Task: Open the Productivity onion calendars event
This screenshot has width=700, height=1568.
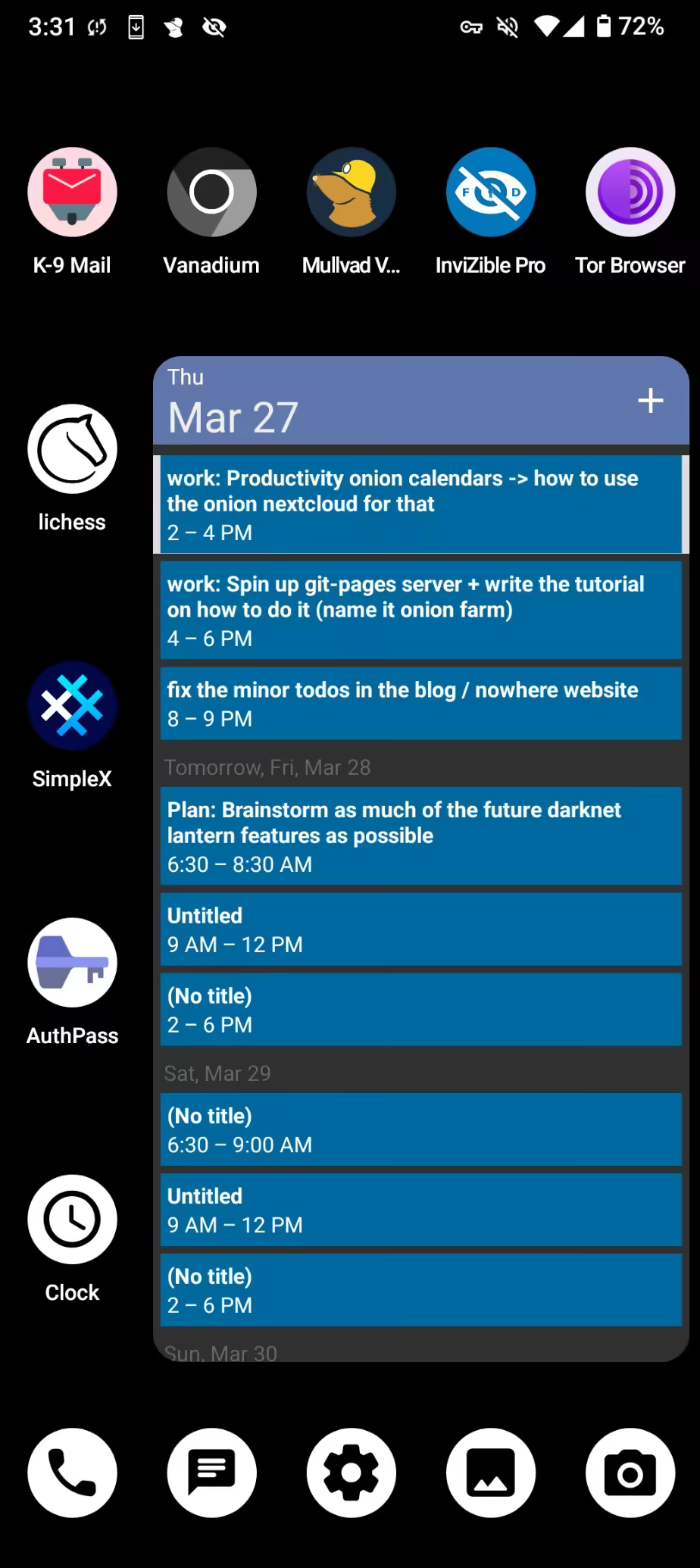Action: point(420,504)
